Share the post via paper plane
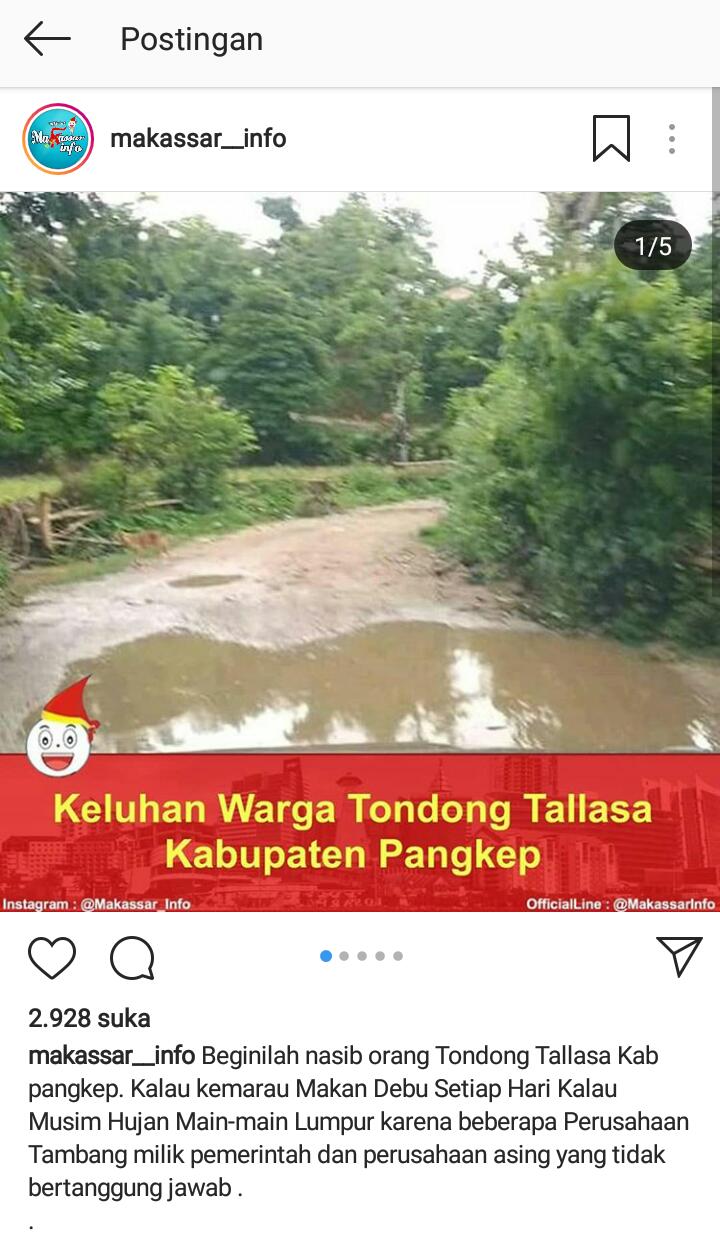Screen dimensions: 720x1235 [679, 956]
